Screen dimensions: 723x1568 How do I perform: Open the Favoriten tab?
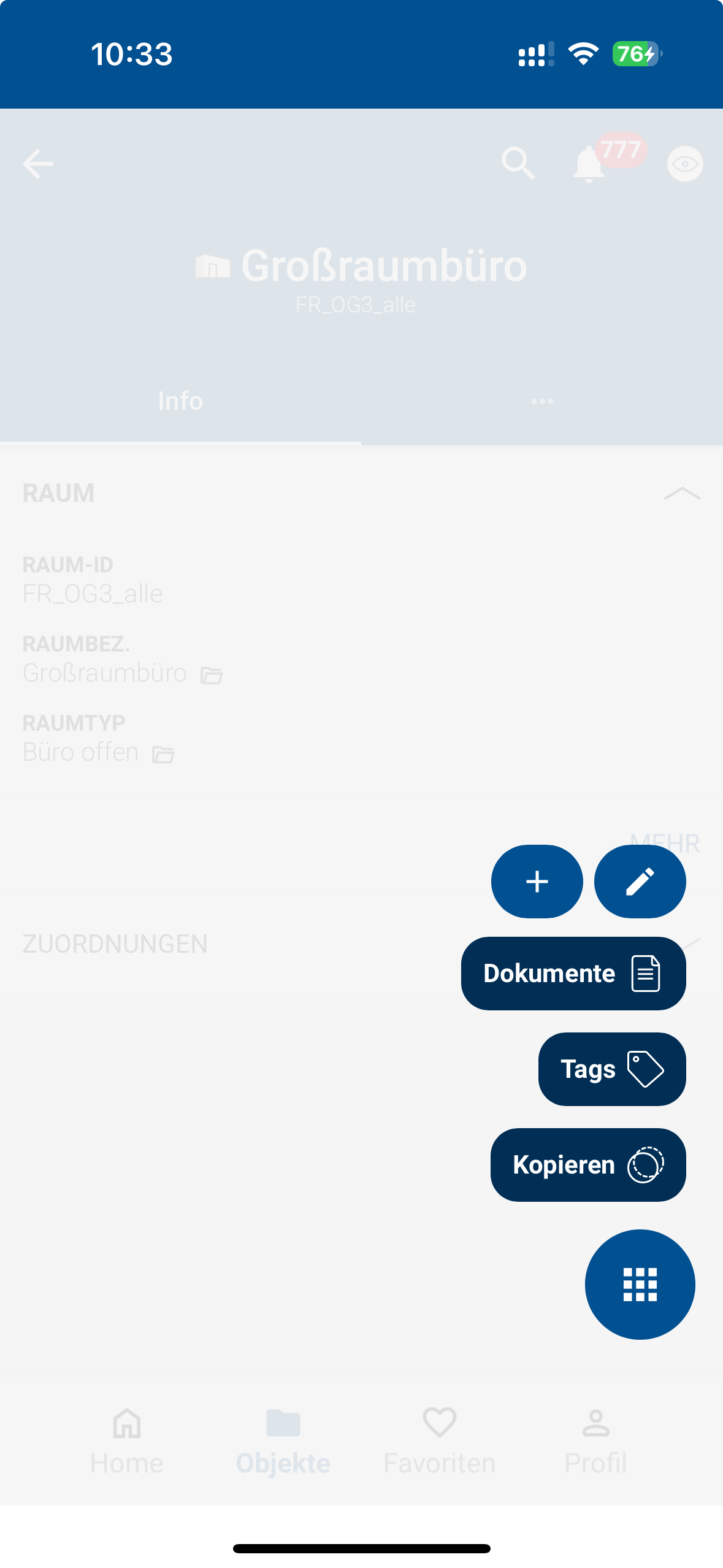[439, 1440]
